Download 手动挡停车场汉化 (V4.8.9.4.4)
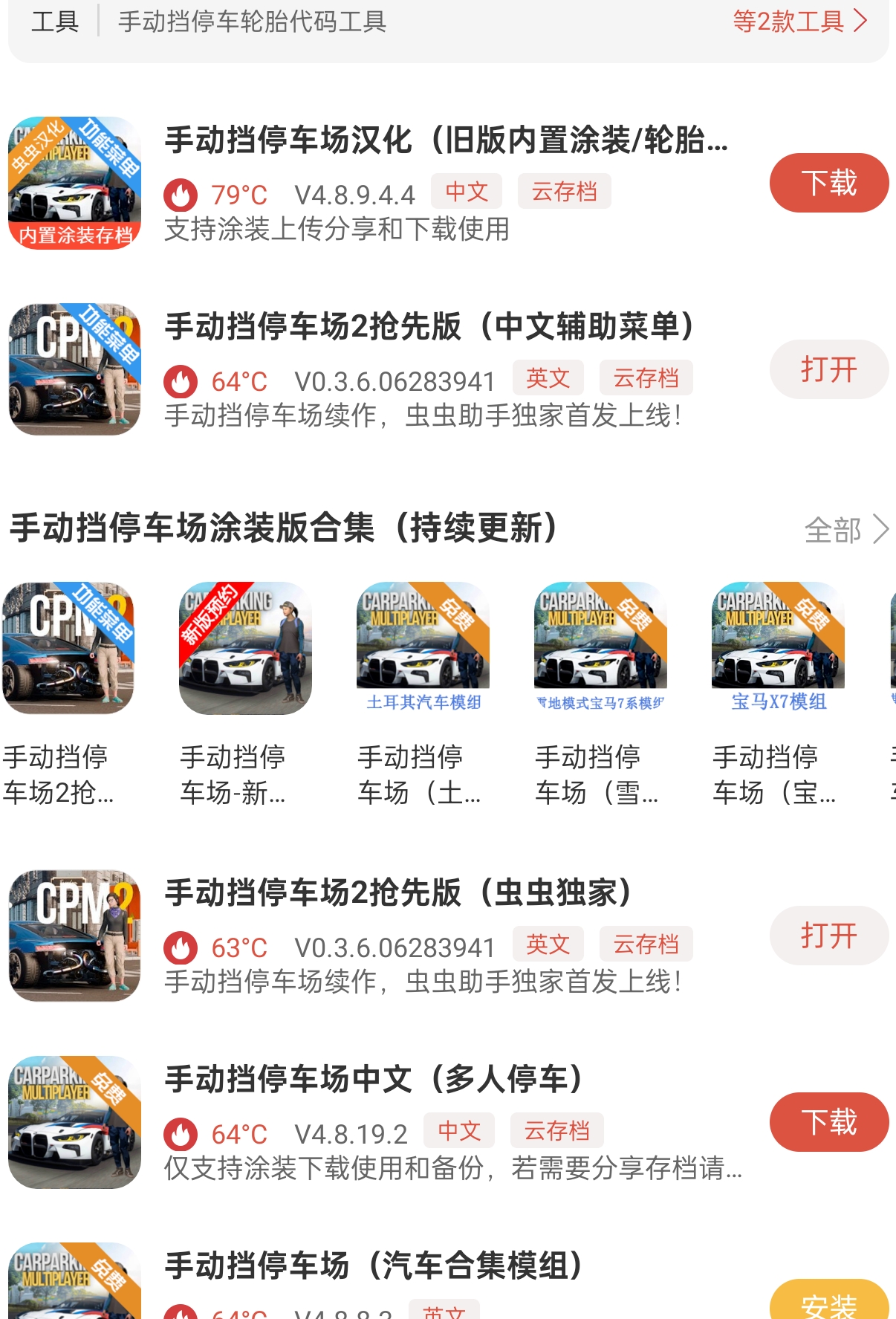This screenshot has width=896, height=1319. [828, 184]
